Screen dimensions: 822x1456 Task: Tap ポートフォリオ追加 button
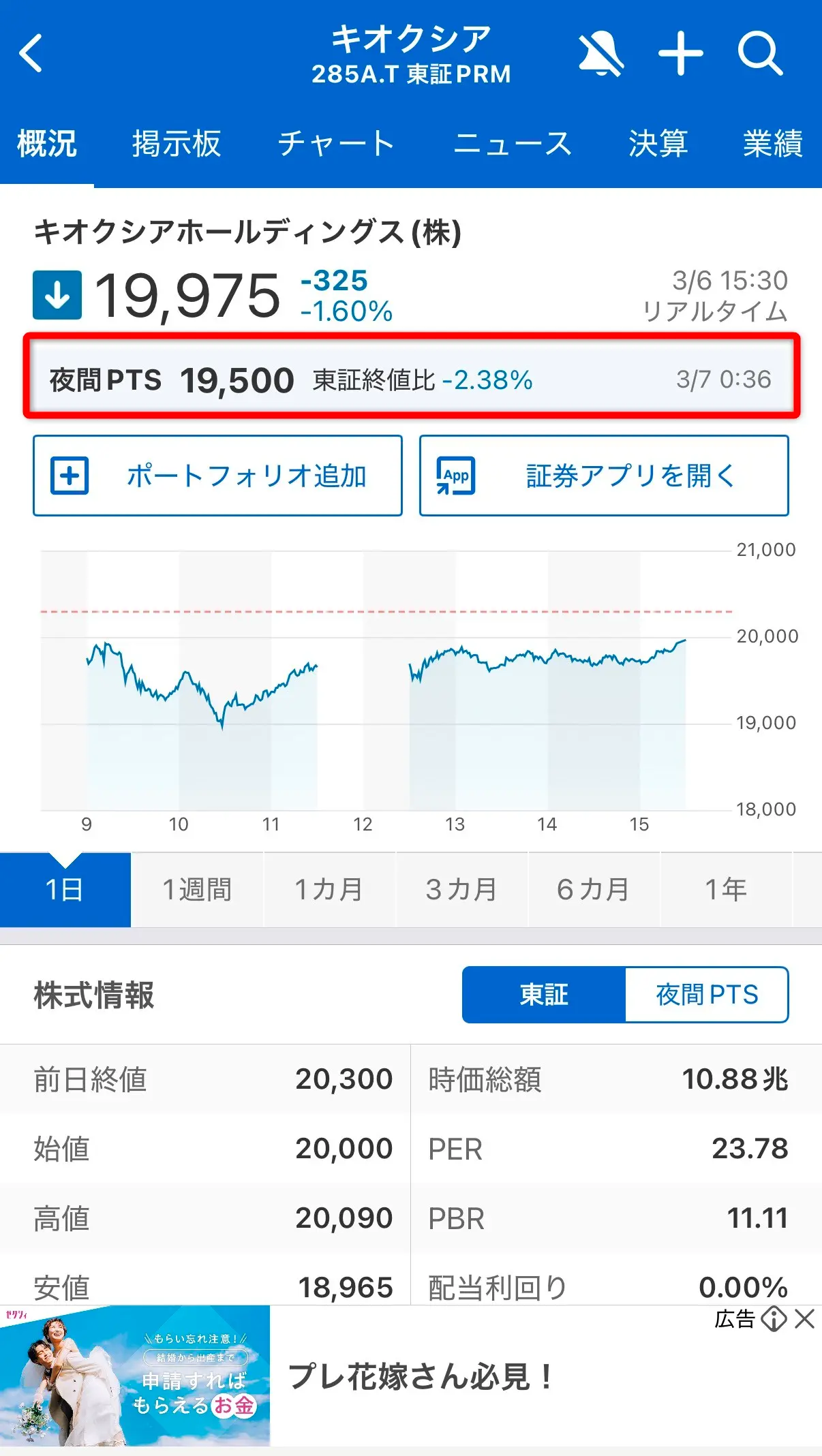(217, 476)
